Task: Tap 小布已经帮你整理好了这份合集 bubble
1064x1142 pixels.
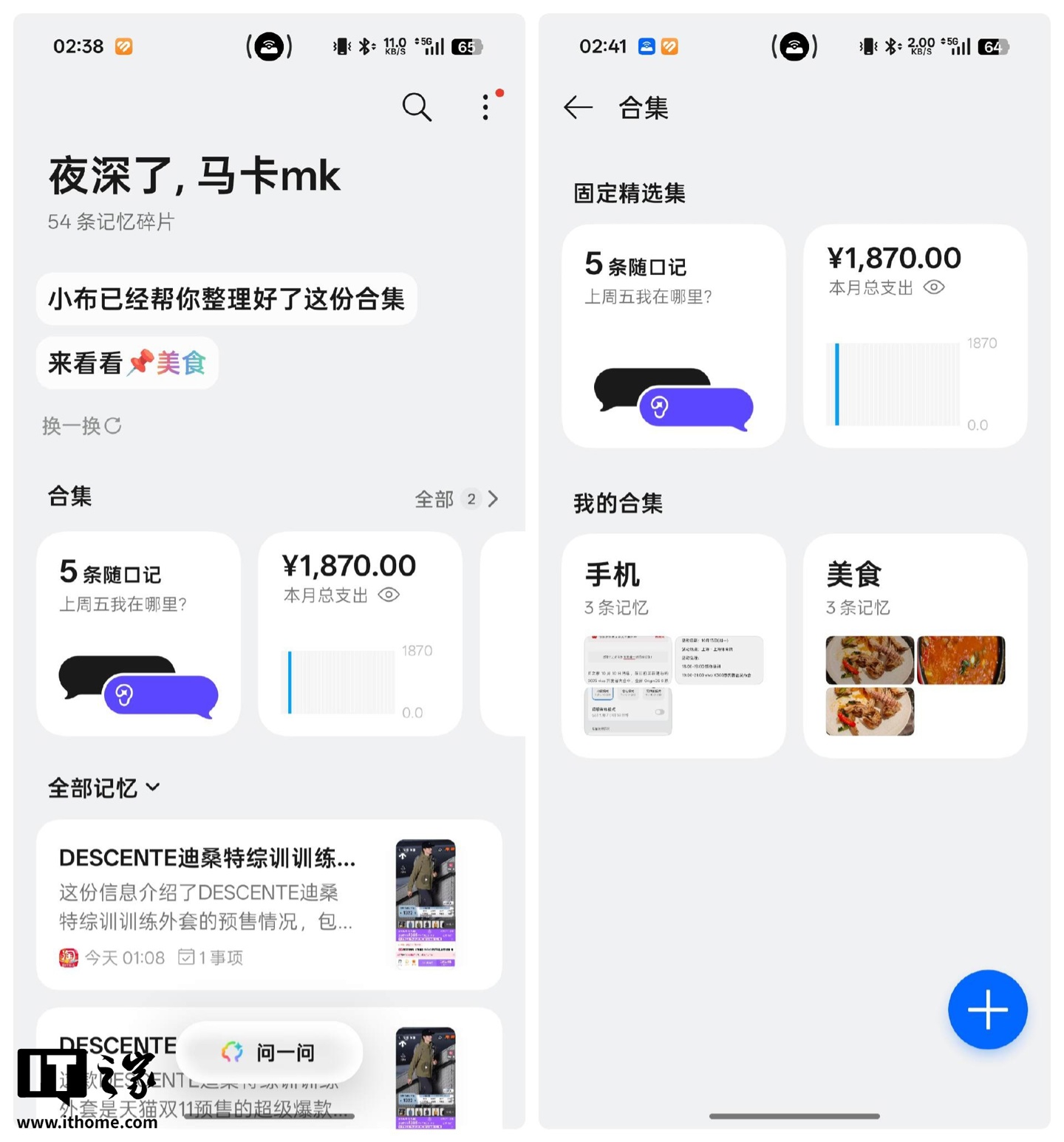Action: pyautogui.click(x=226, y=299)
